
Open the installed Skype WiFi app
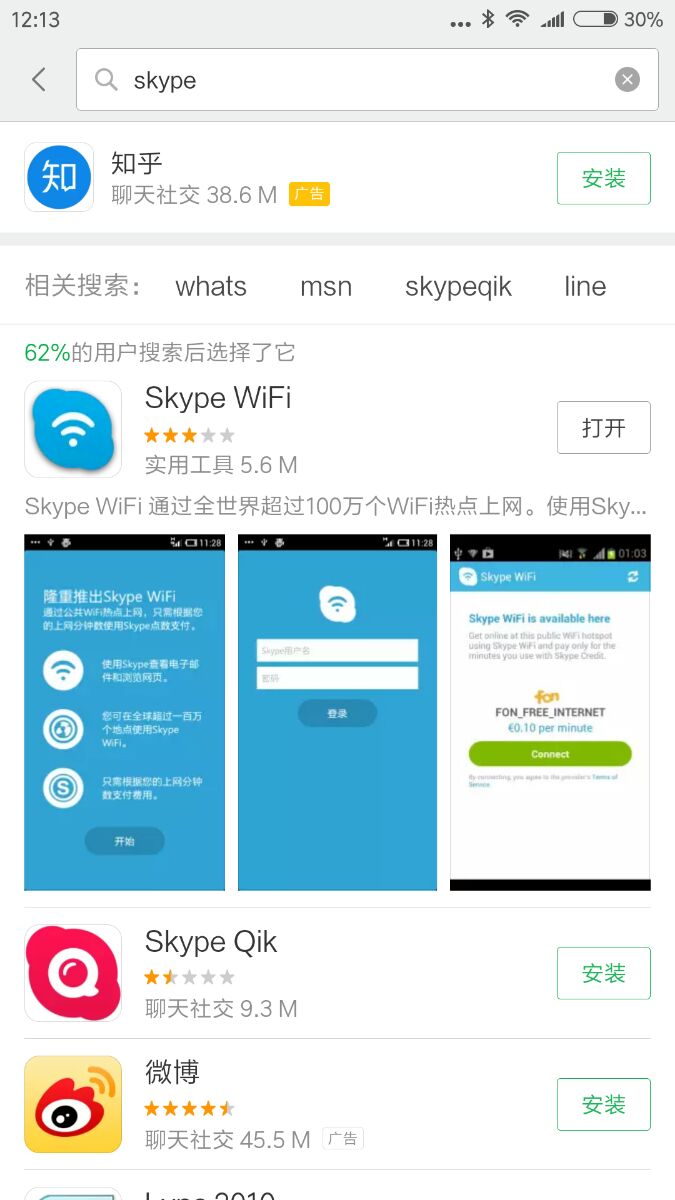(603, 428)
